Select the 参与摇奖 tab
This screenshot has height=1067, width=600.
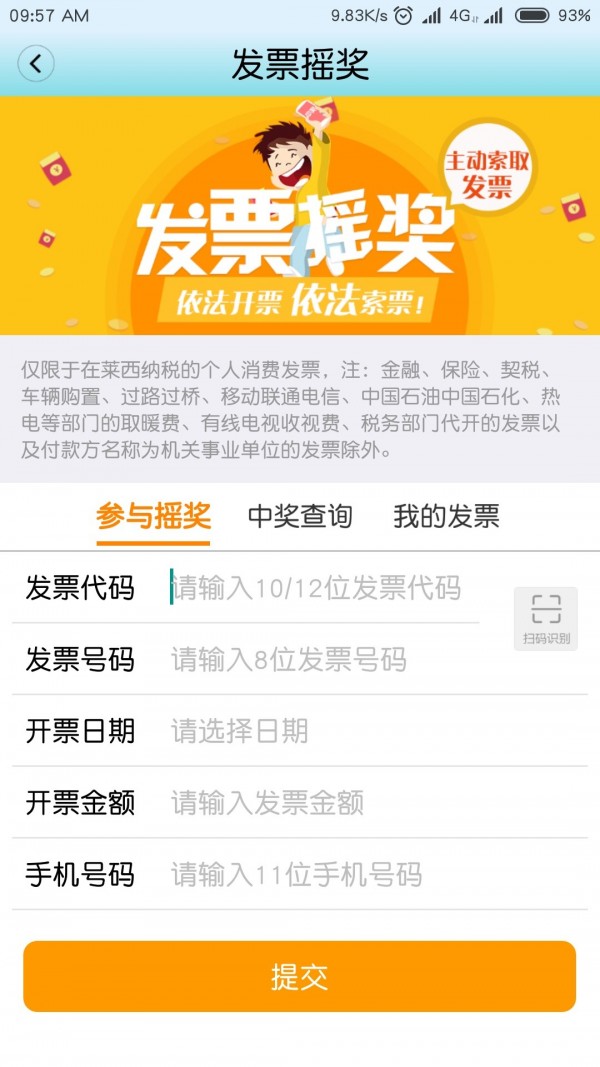coord(153,516)
